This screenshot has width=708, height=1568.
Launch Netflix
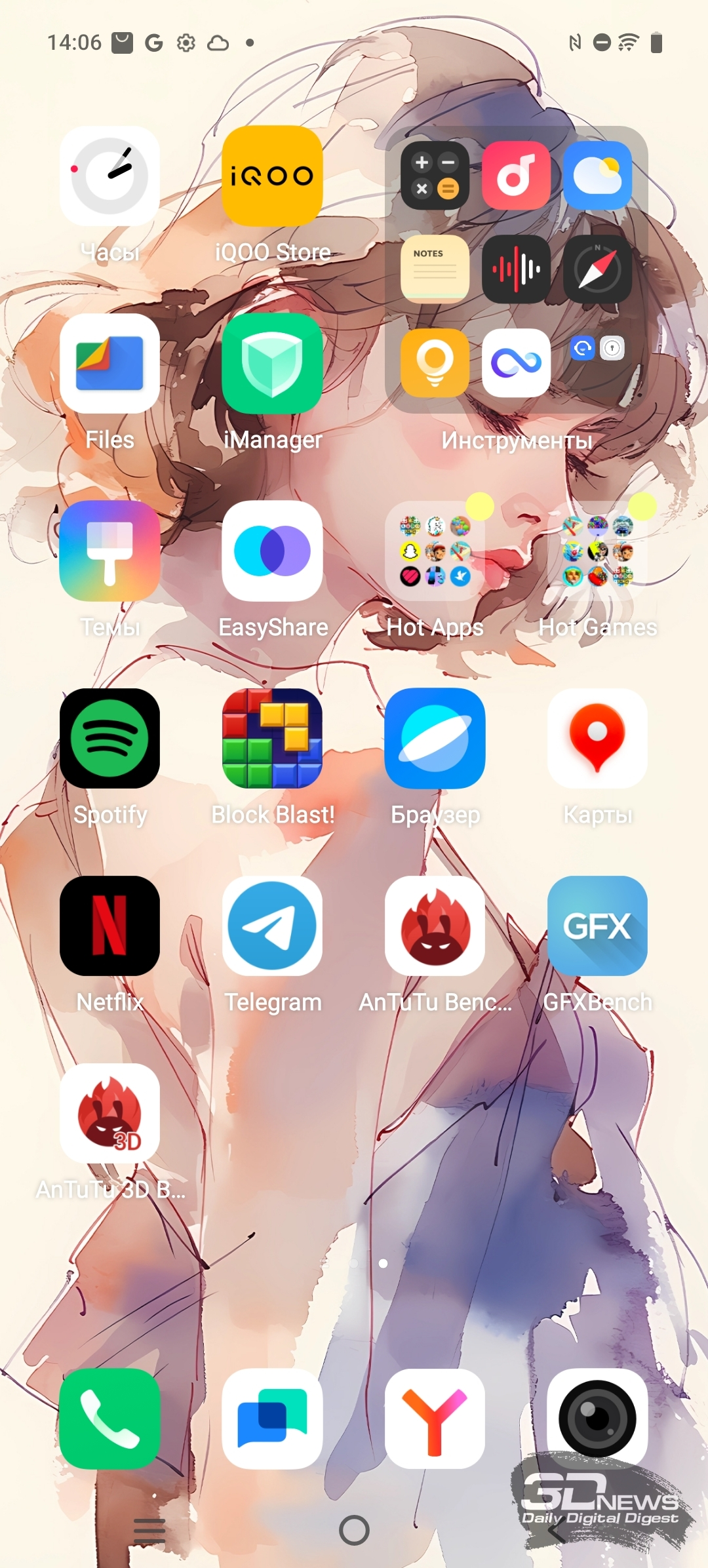coord(109,926)
